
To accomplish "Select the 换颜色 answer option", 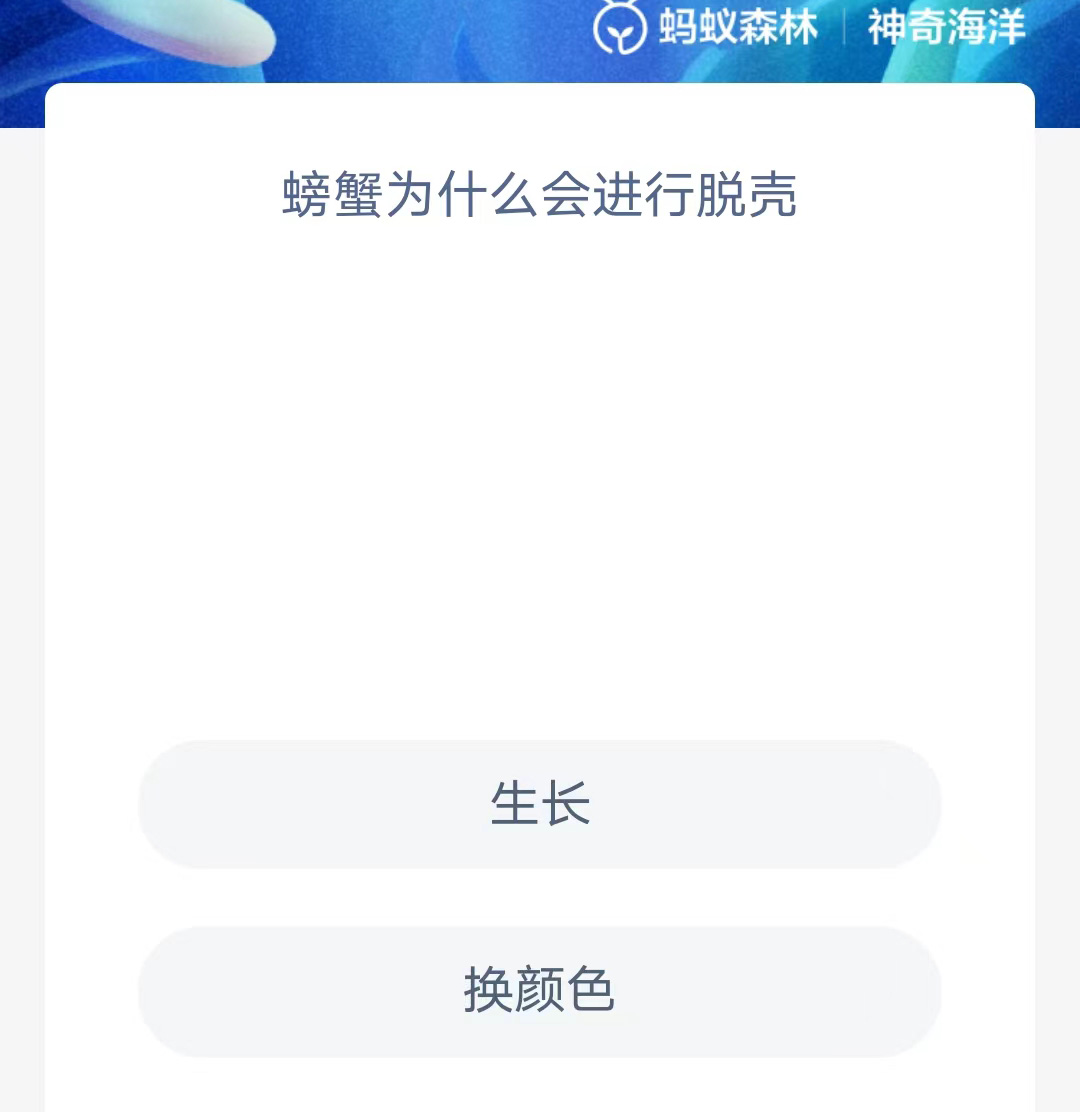I will click(540, 992).
